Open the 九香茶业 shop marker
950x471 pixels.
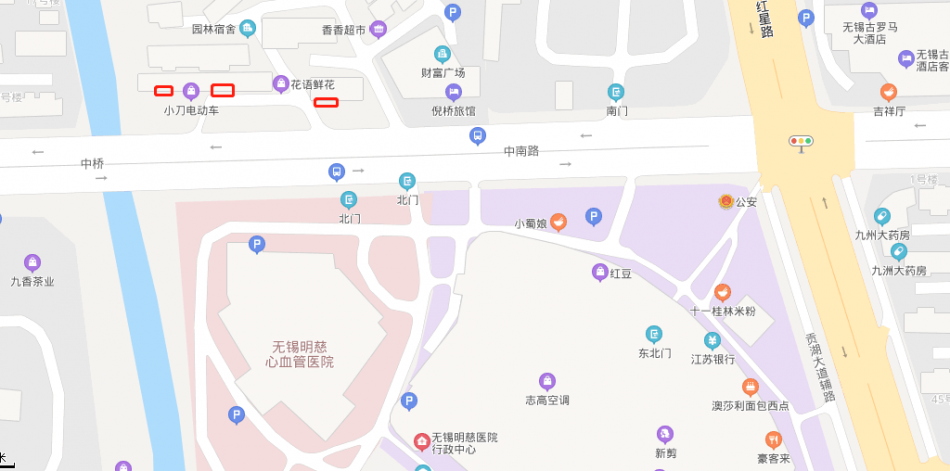click(x=32, y=263)
